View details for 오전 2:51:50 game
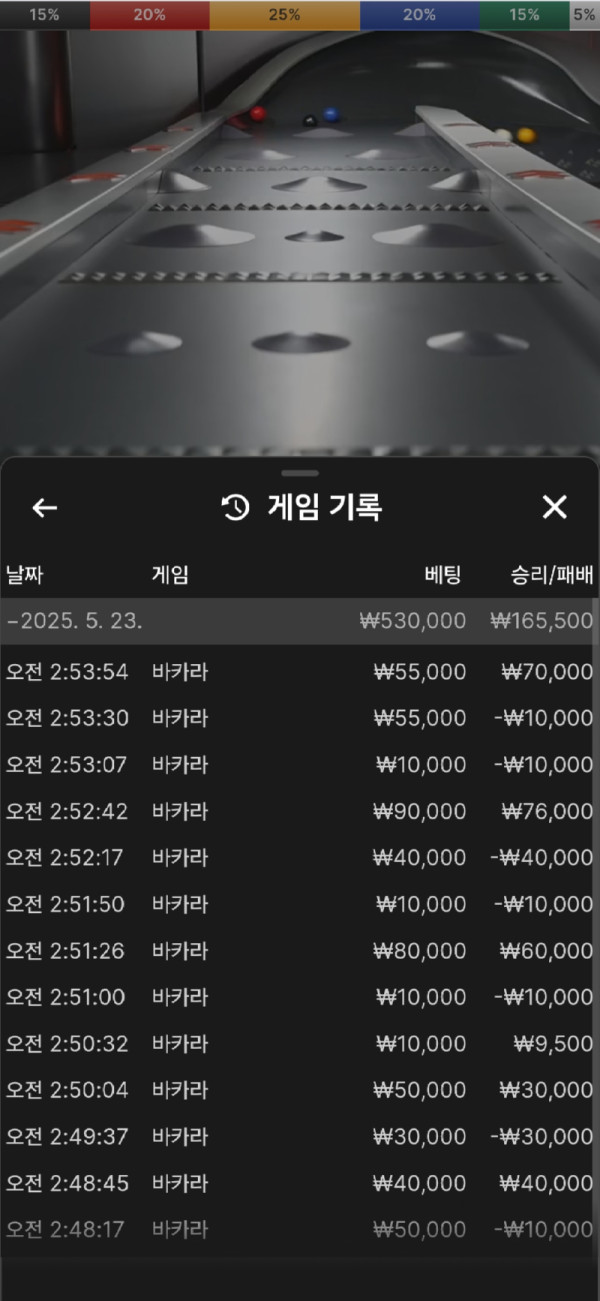The image size is (600, 1301). (x=299, y=905)
